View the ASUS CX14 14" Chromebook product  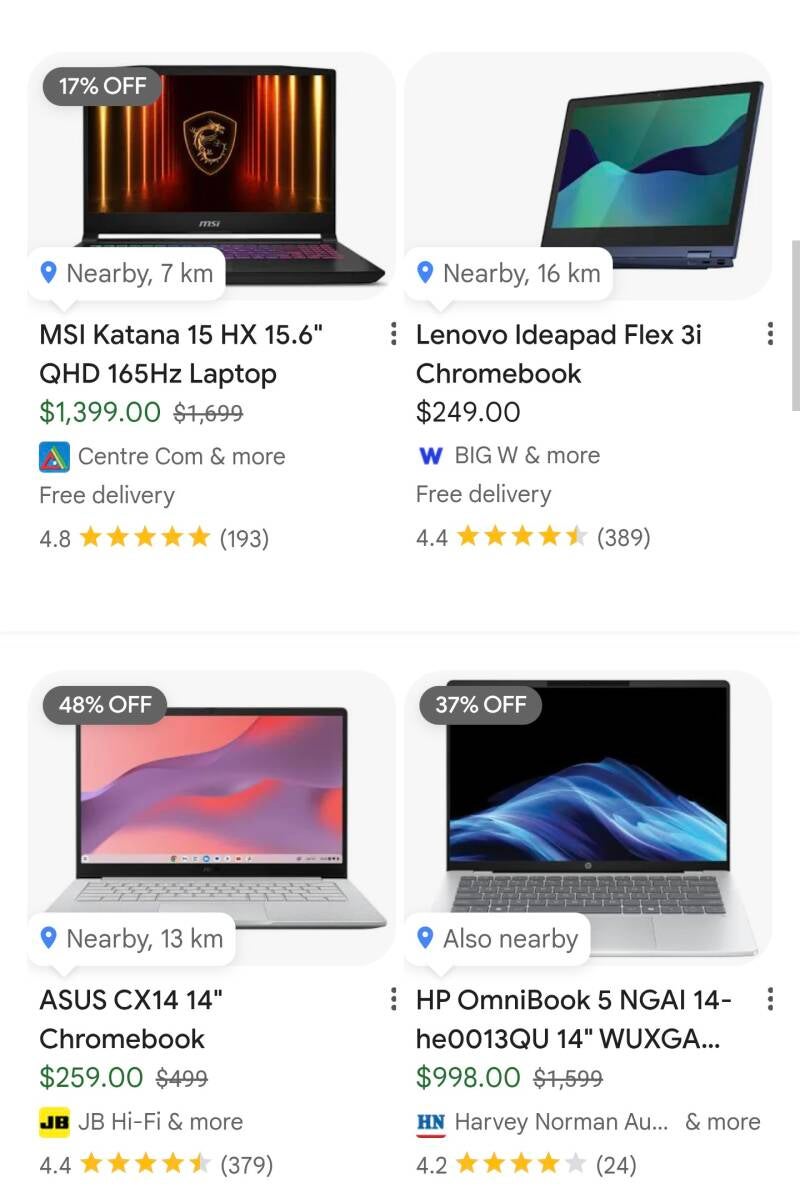click(130, 1018)
